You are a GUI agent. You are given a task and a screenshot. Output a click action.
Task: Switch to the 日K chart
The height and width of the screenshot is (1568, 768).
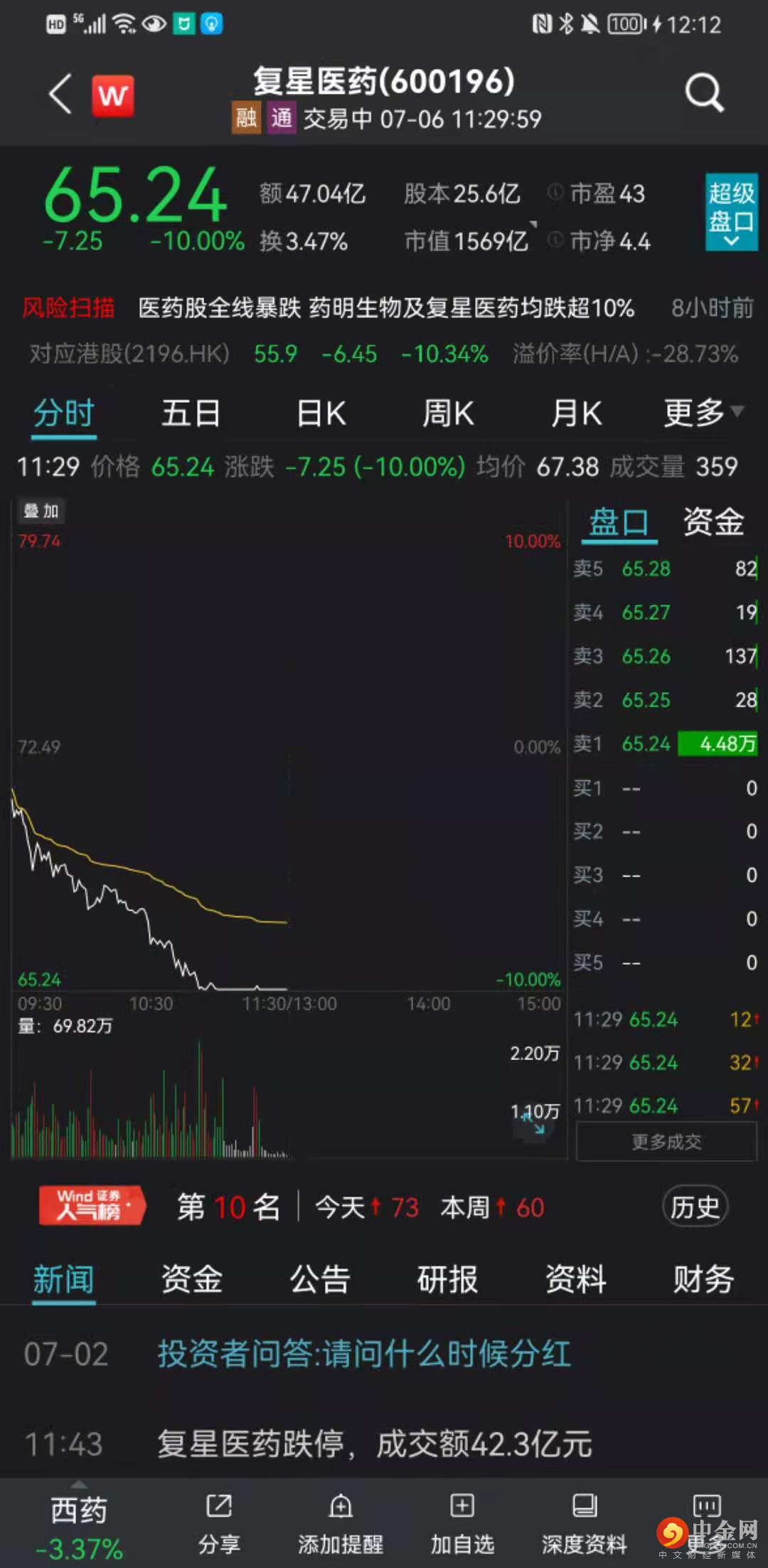(x=321, y=413)
